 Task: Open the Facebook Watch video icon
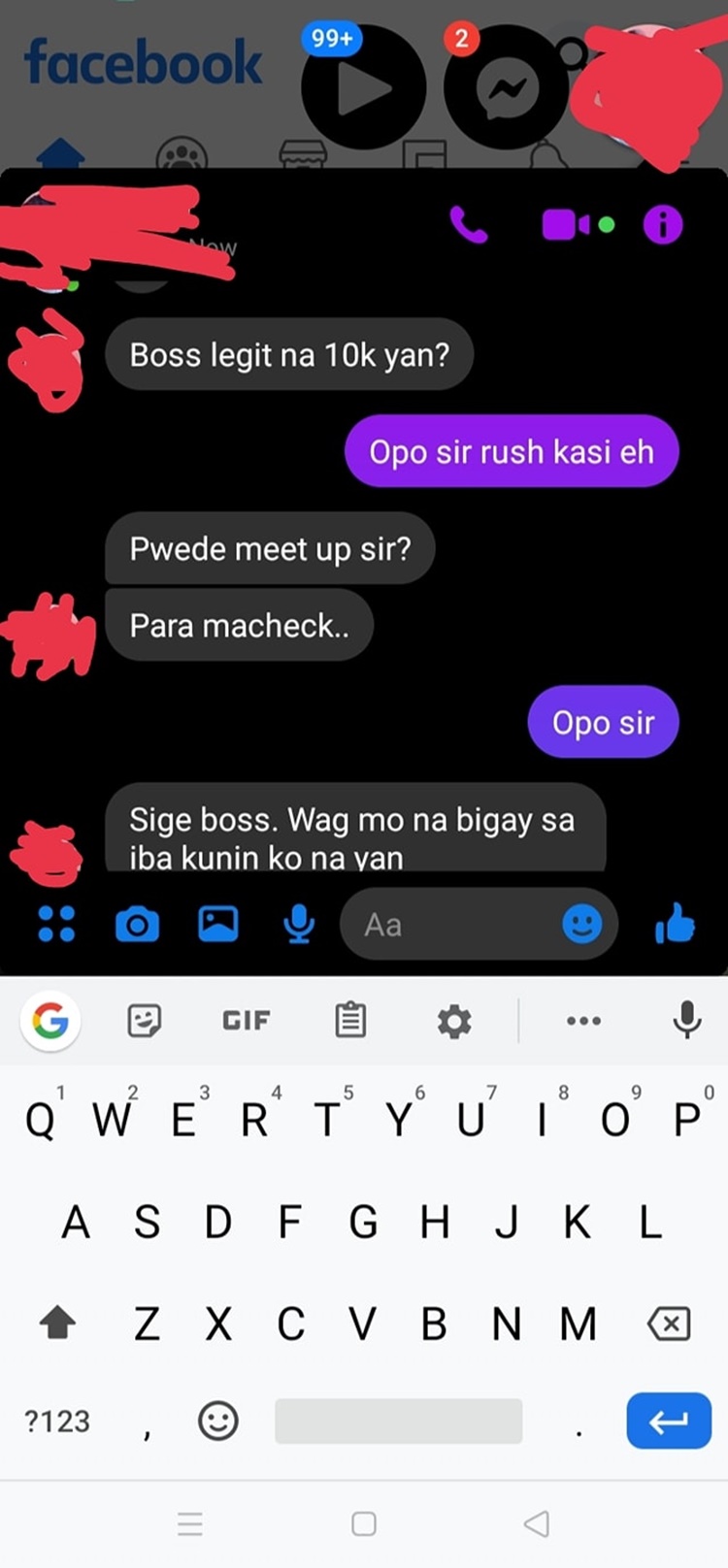point(364,87)
